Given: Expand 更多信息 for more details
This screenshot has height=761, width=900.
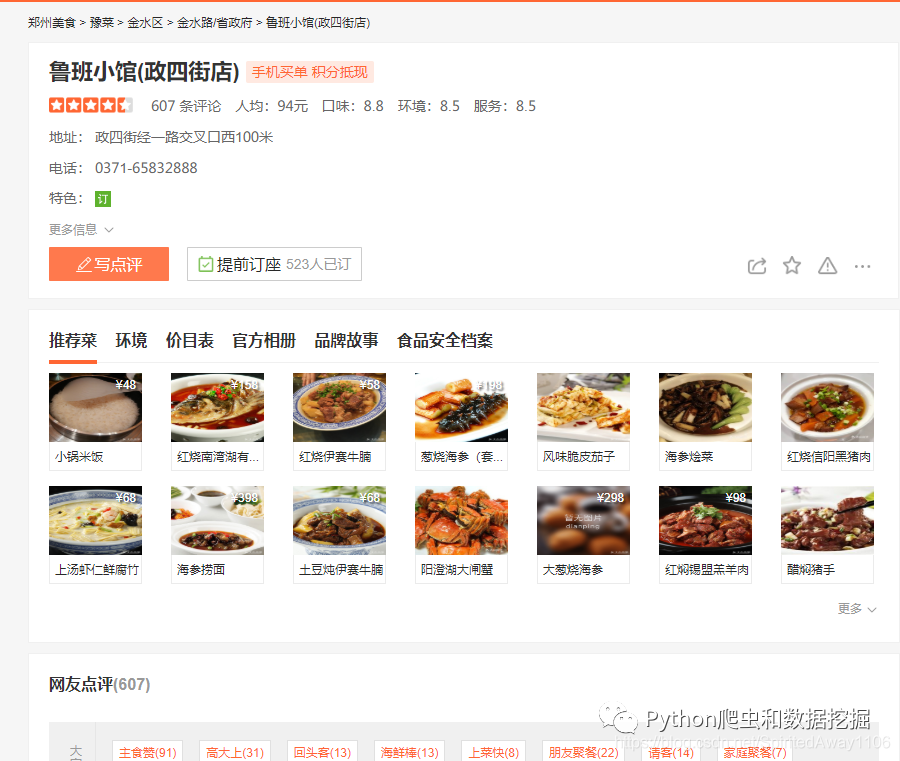Looking at the screenshot, I should coord(81,229).
